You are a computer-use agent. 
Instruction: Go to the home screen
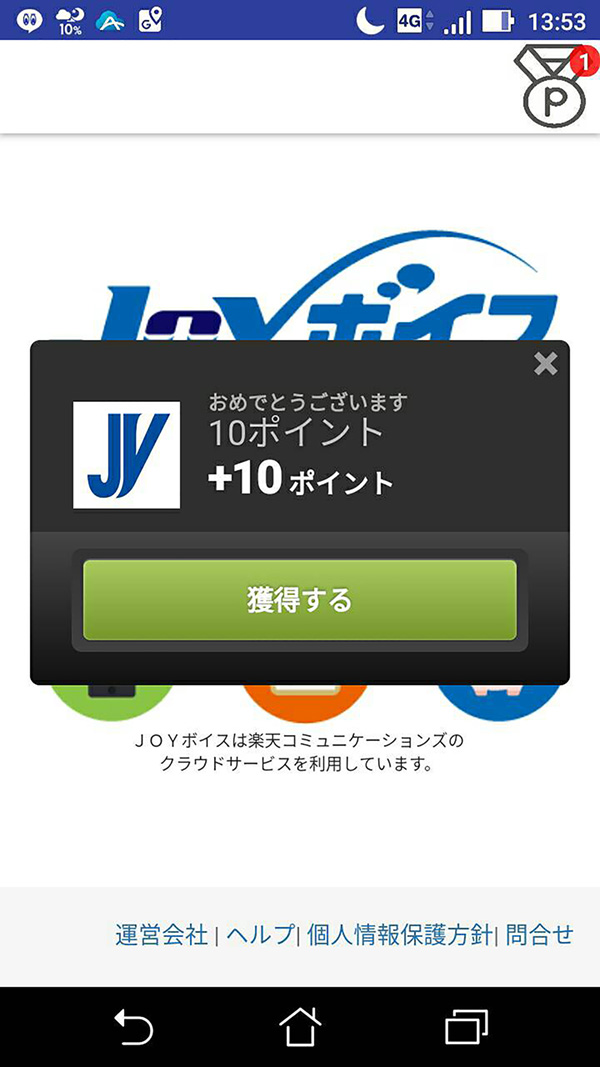300,1027
